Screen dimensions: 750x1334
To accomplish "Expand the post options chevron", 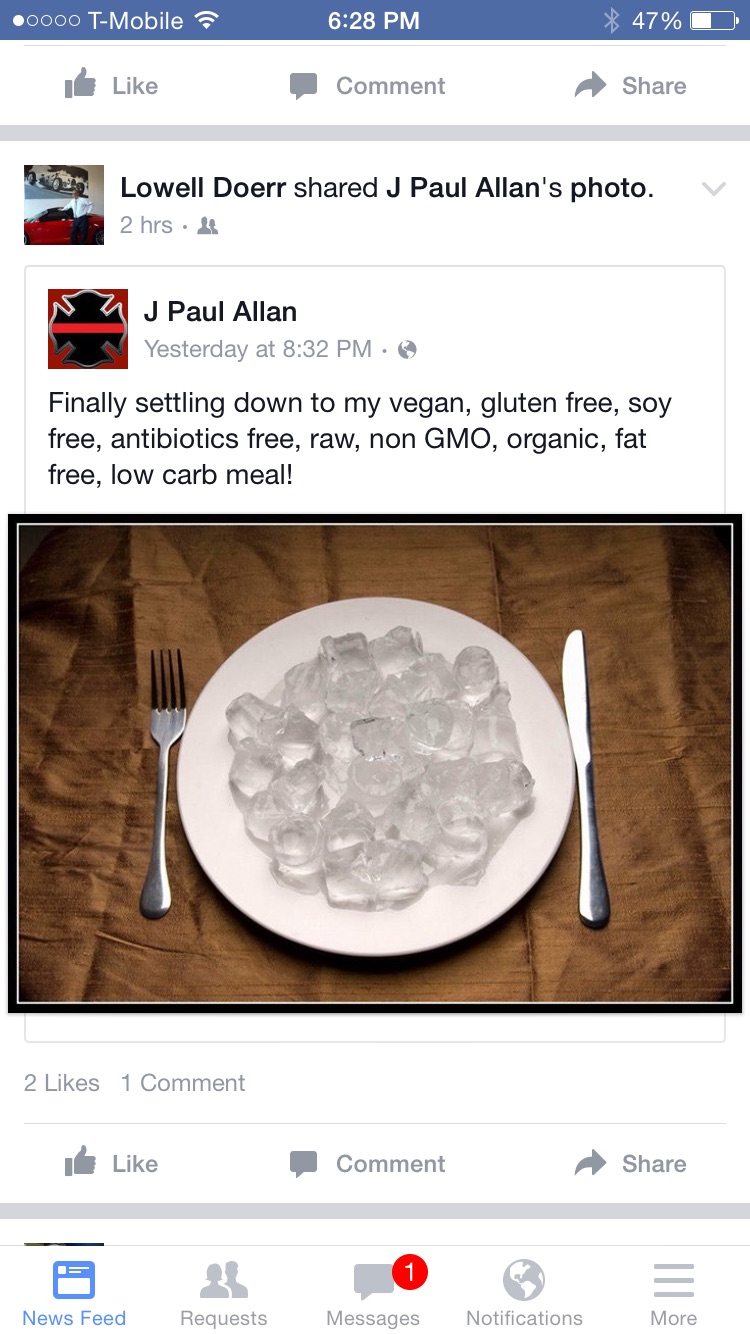I will click(x=713, y=189).
